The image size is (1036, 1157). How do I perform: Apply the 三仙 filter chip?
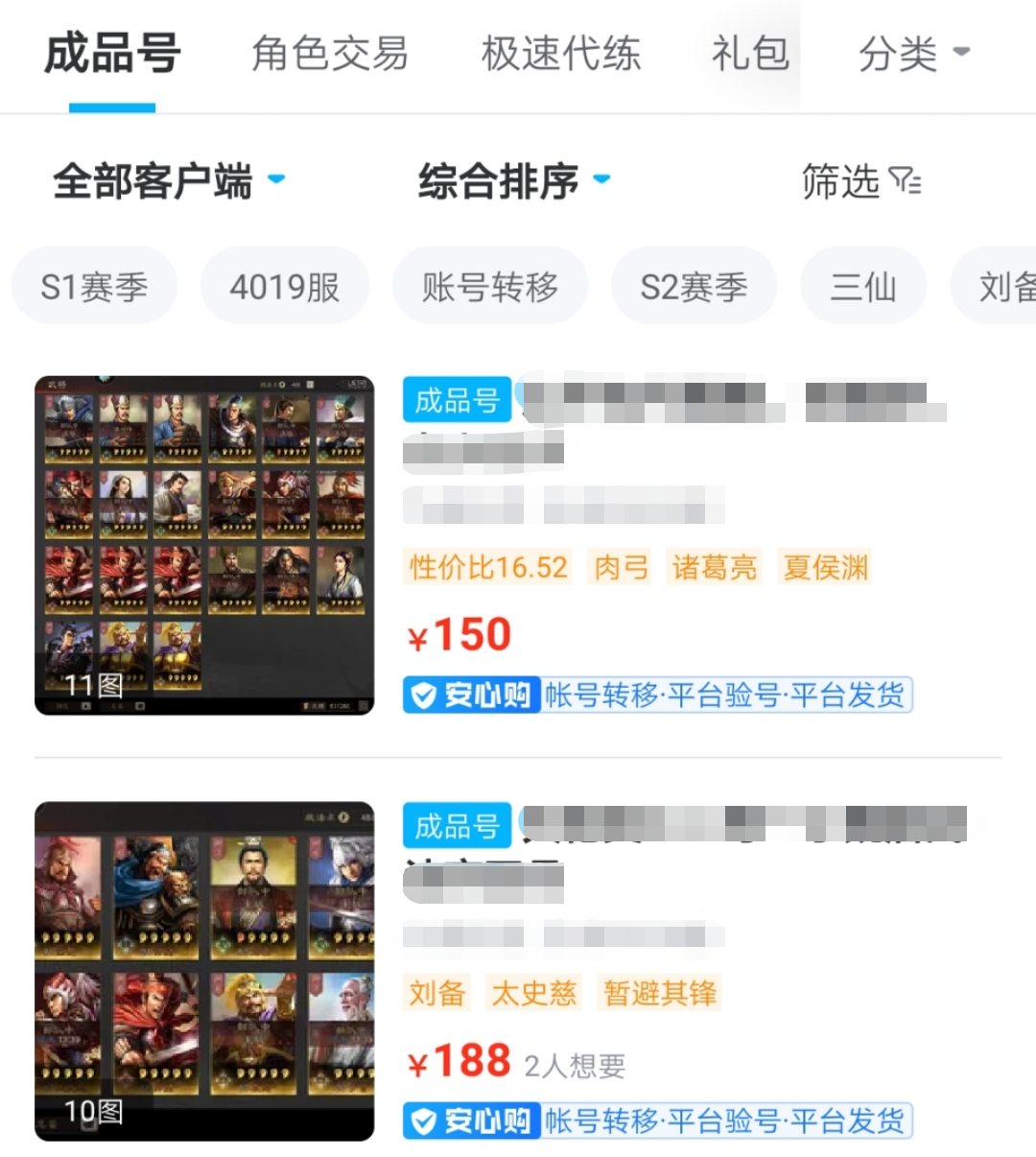pos(863,286)
